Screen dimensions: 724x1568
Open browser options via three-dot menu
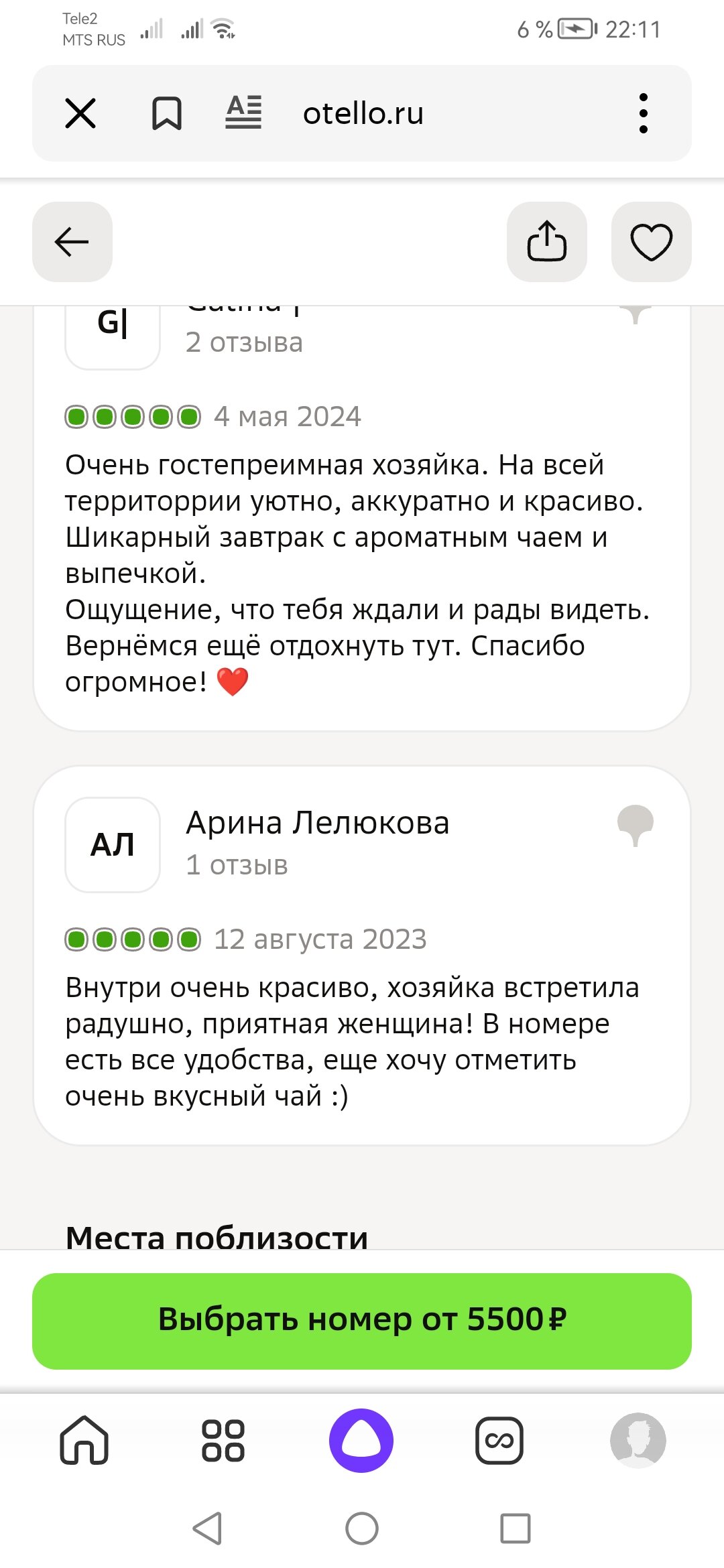644,113
